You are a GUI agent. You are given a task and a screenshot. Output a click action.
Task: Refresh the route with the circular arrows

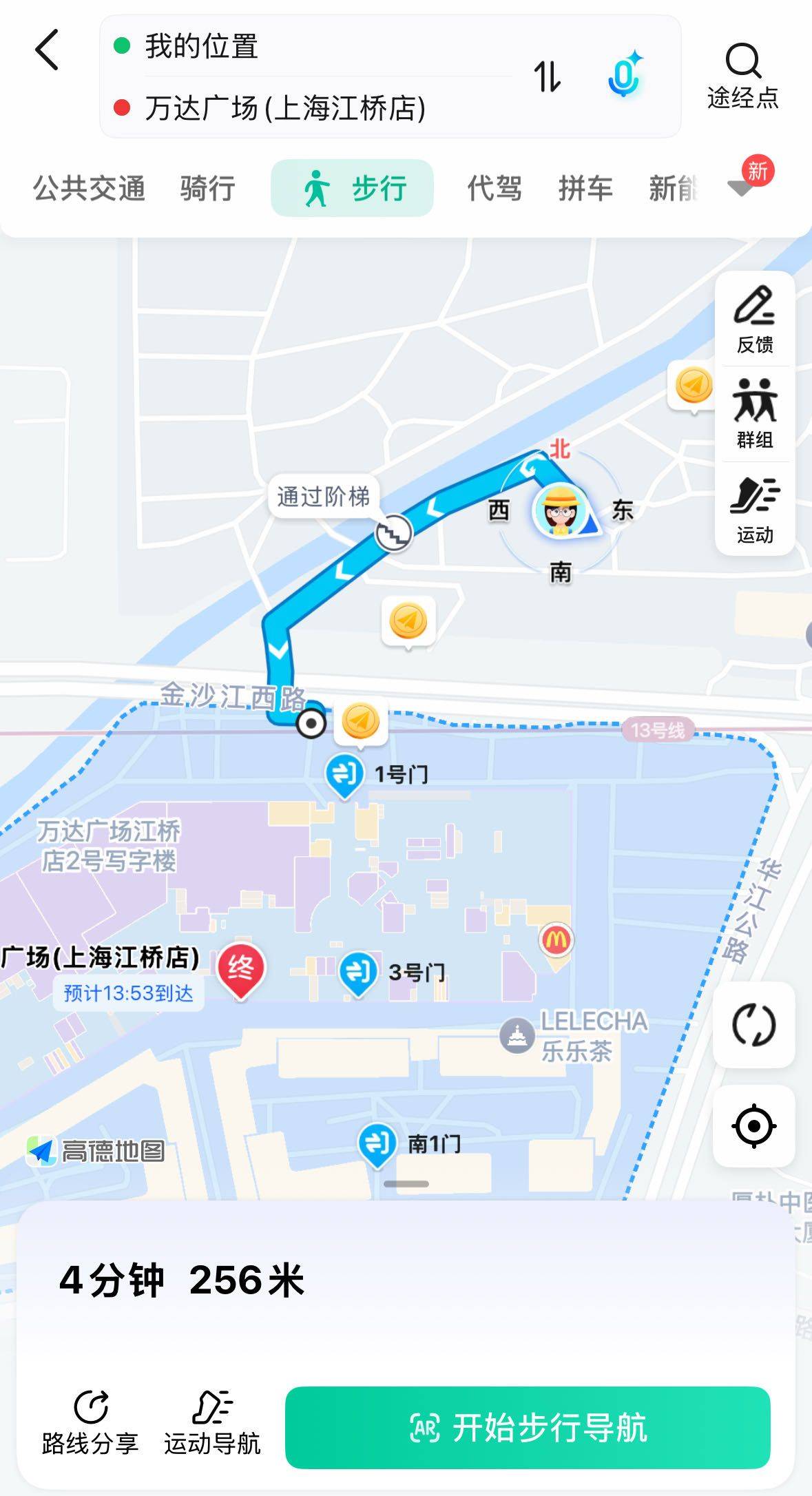click(x=754, y=1025)
